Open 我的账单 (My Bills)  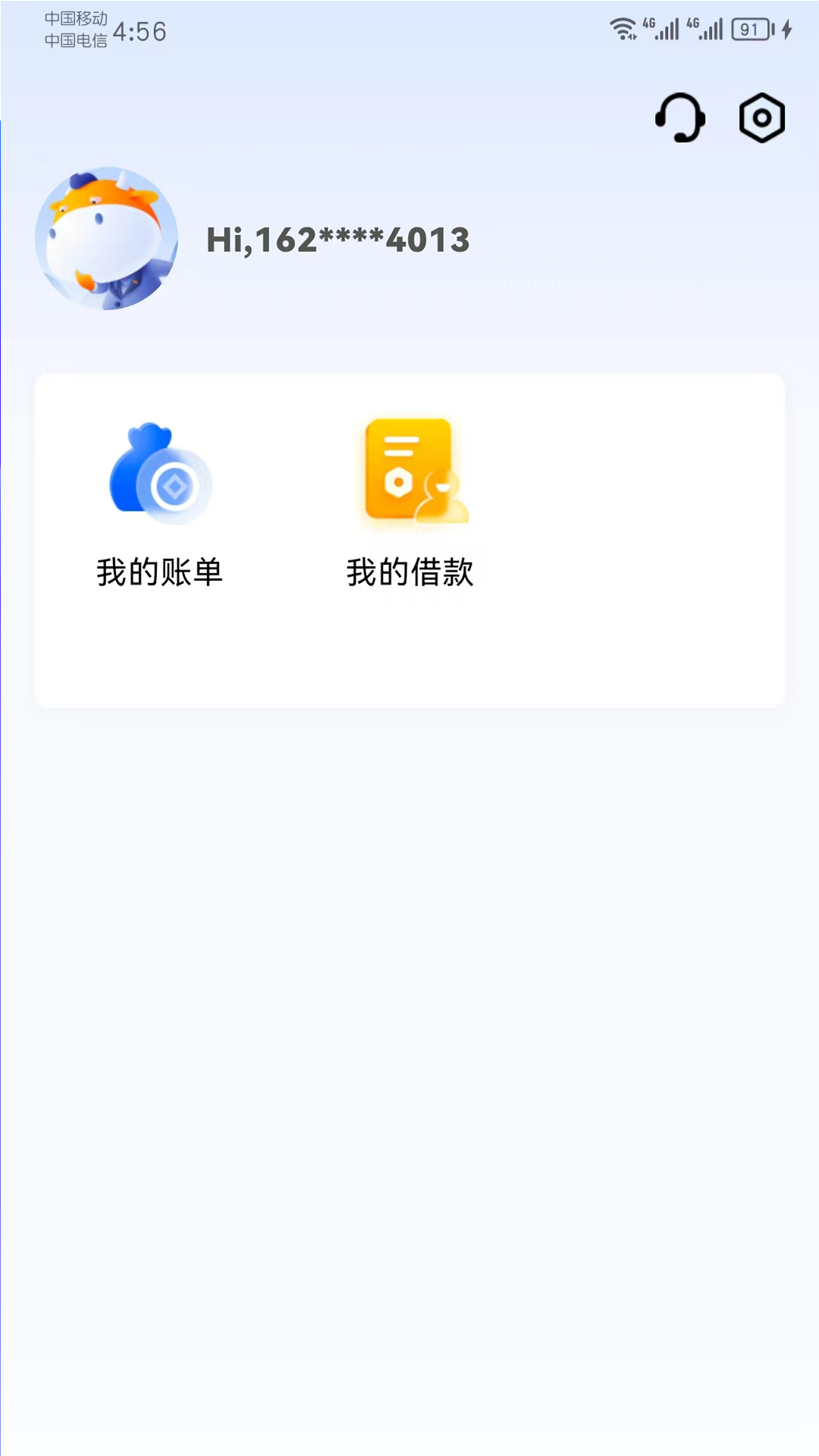[x=160, y=504]
